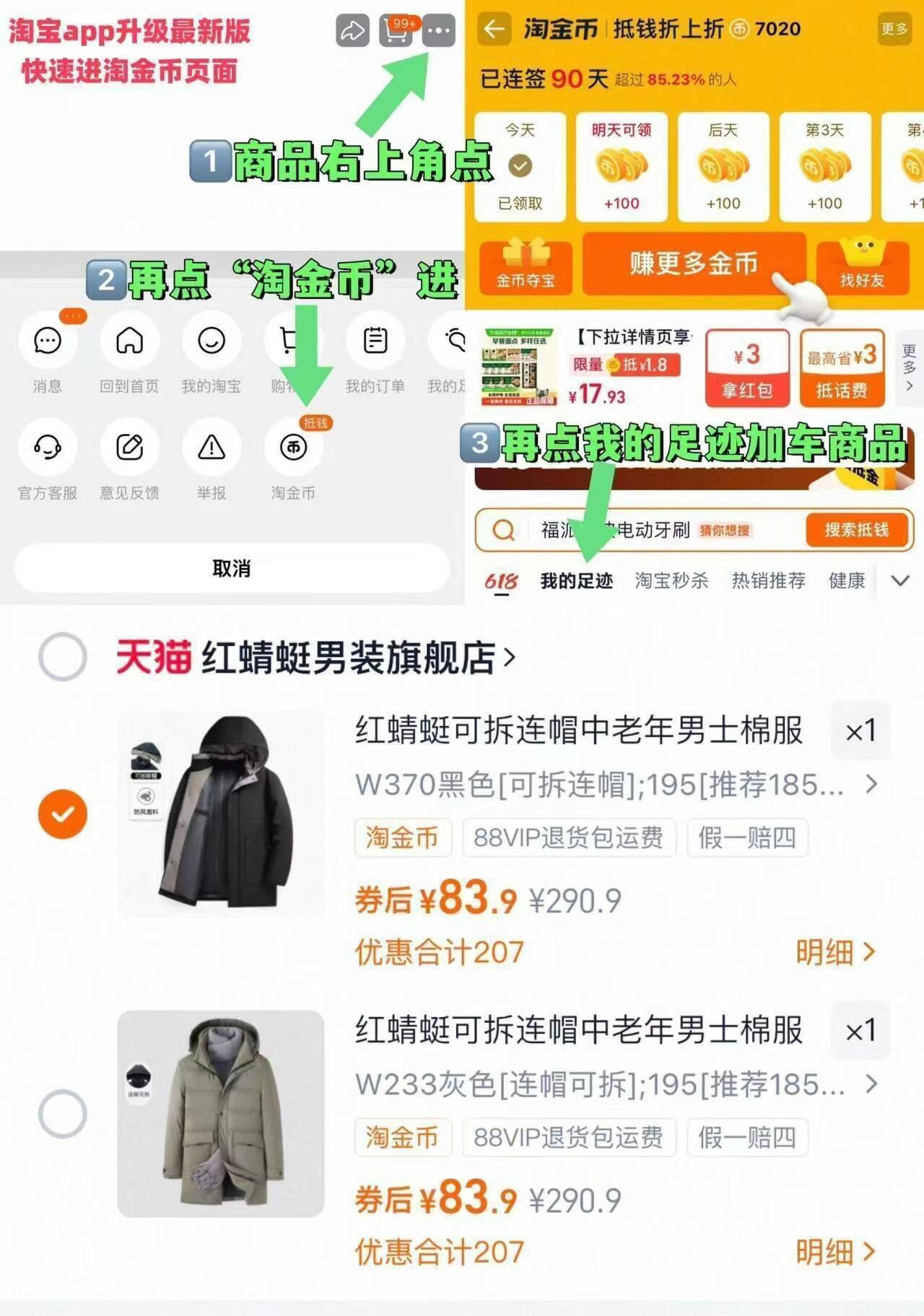This screenshot has height=1316, width=924.
Task: Tap the back arrow on 淘金币 page
Action: (x=493, y=30)
